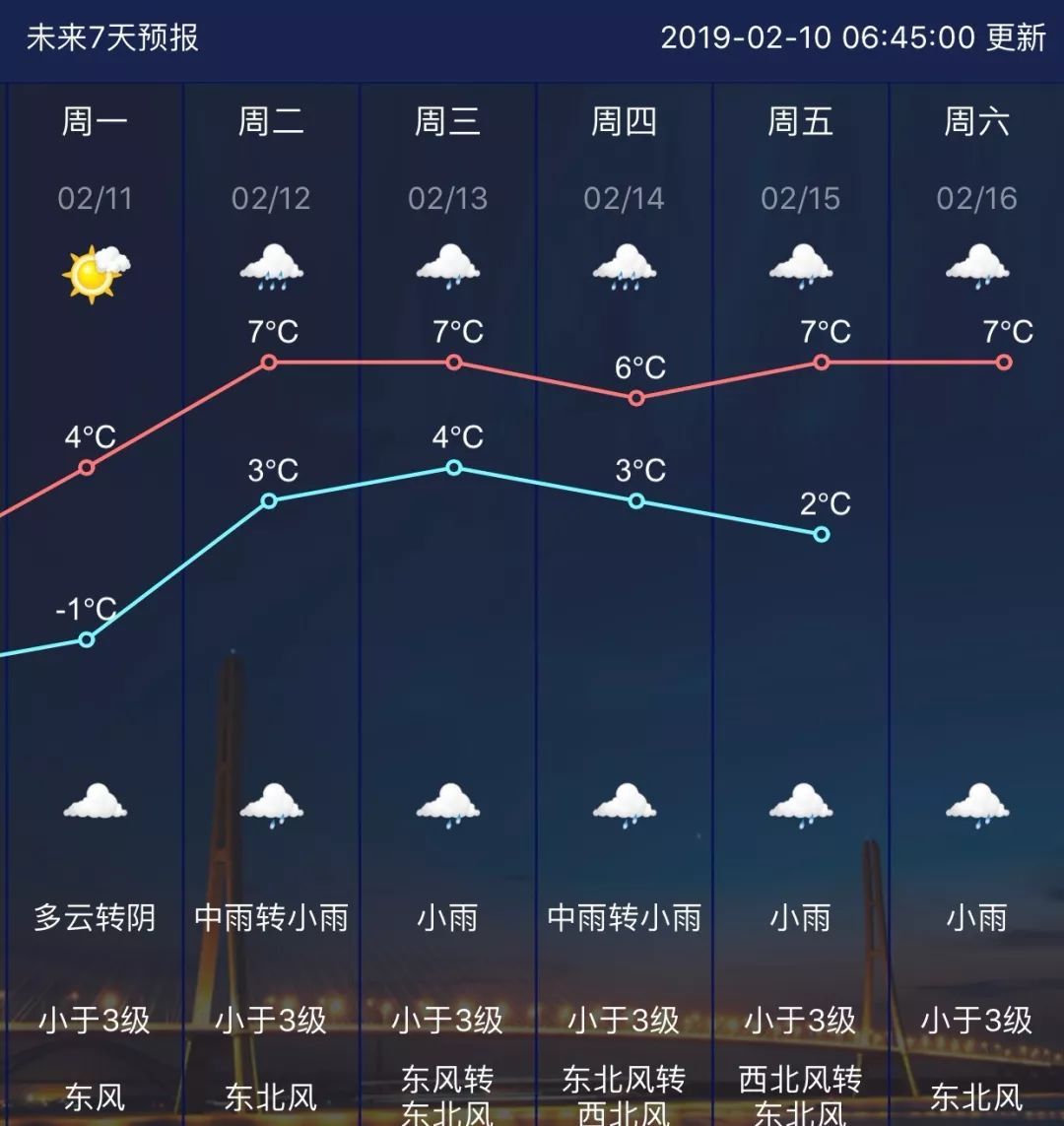Select Monday's nighttime cloudy icon in lower row
Screen dimensions: 1064x1126
click(96, 806)
